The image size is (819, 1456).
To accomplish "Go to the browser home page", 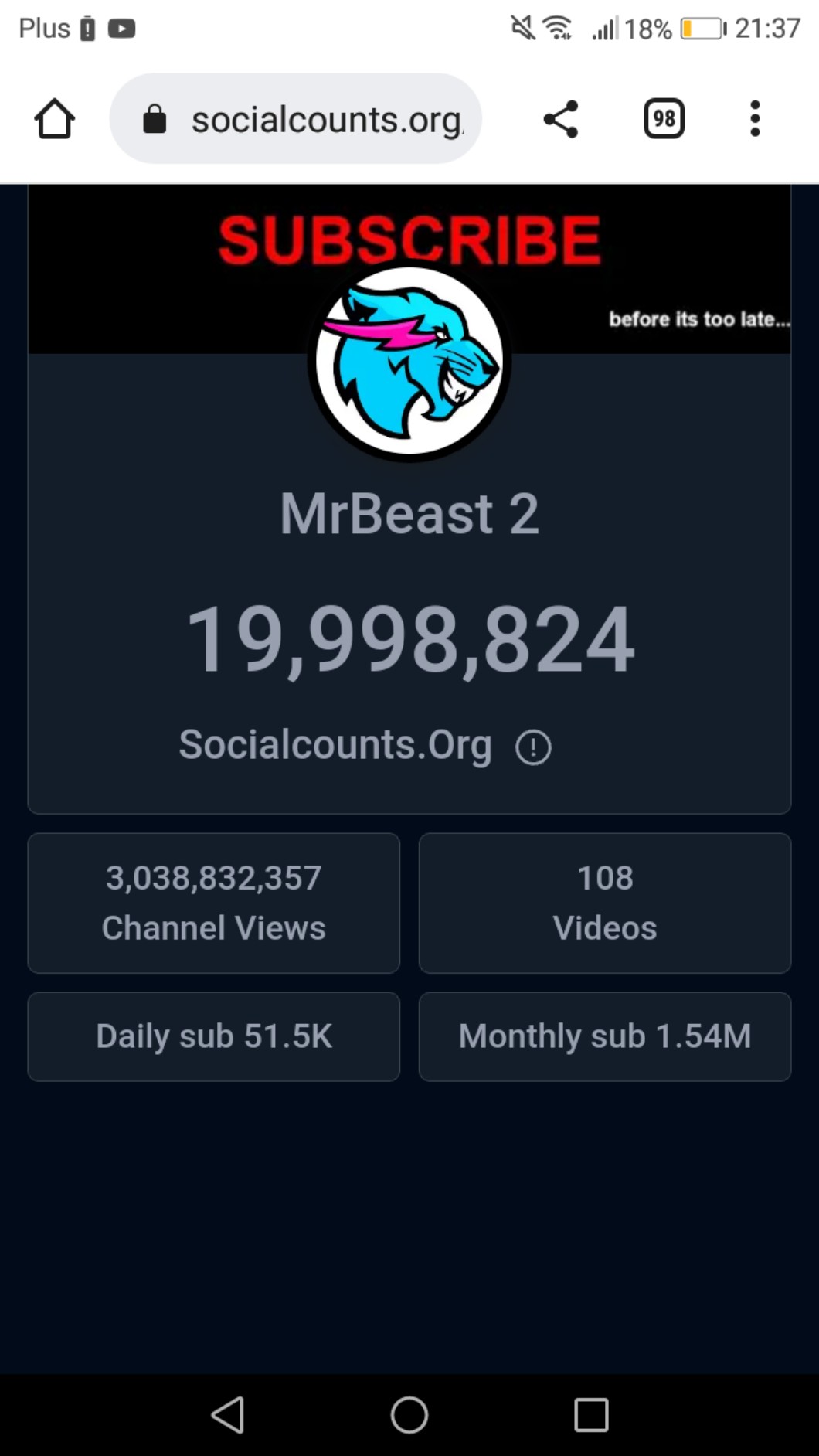I will point(54,119).
